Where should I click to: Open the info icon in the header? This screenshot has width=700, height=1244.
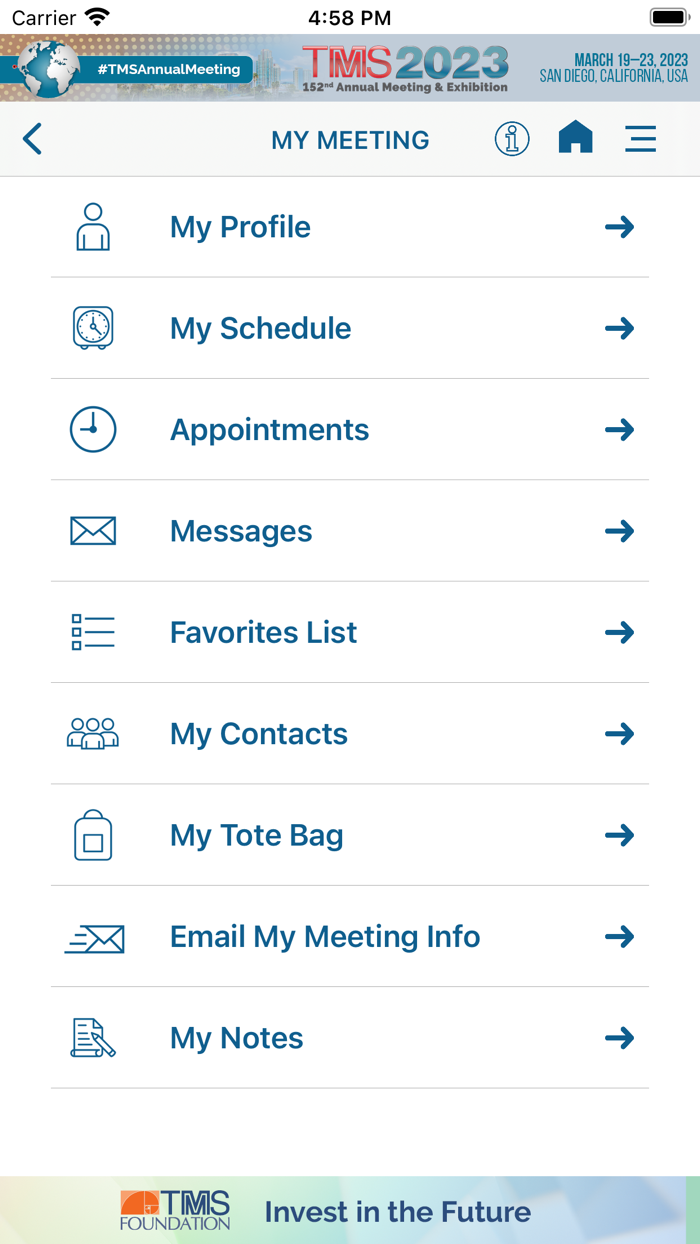[512, 139]
